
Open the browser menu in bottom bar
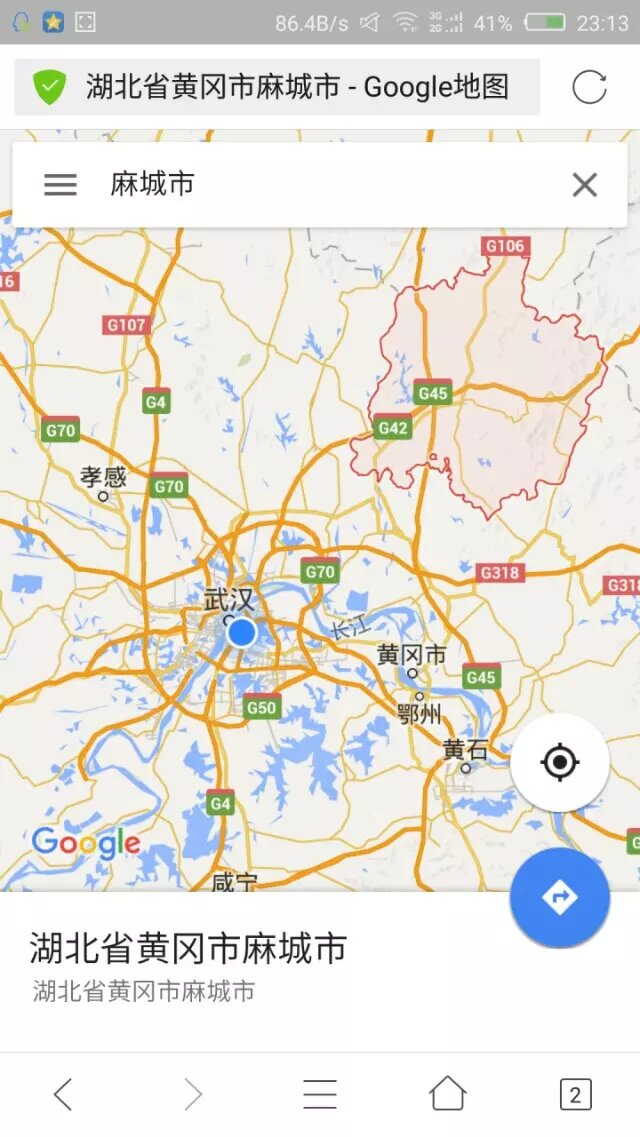(x=320, y=1094)
